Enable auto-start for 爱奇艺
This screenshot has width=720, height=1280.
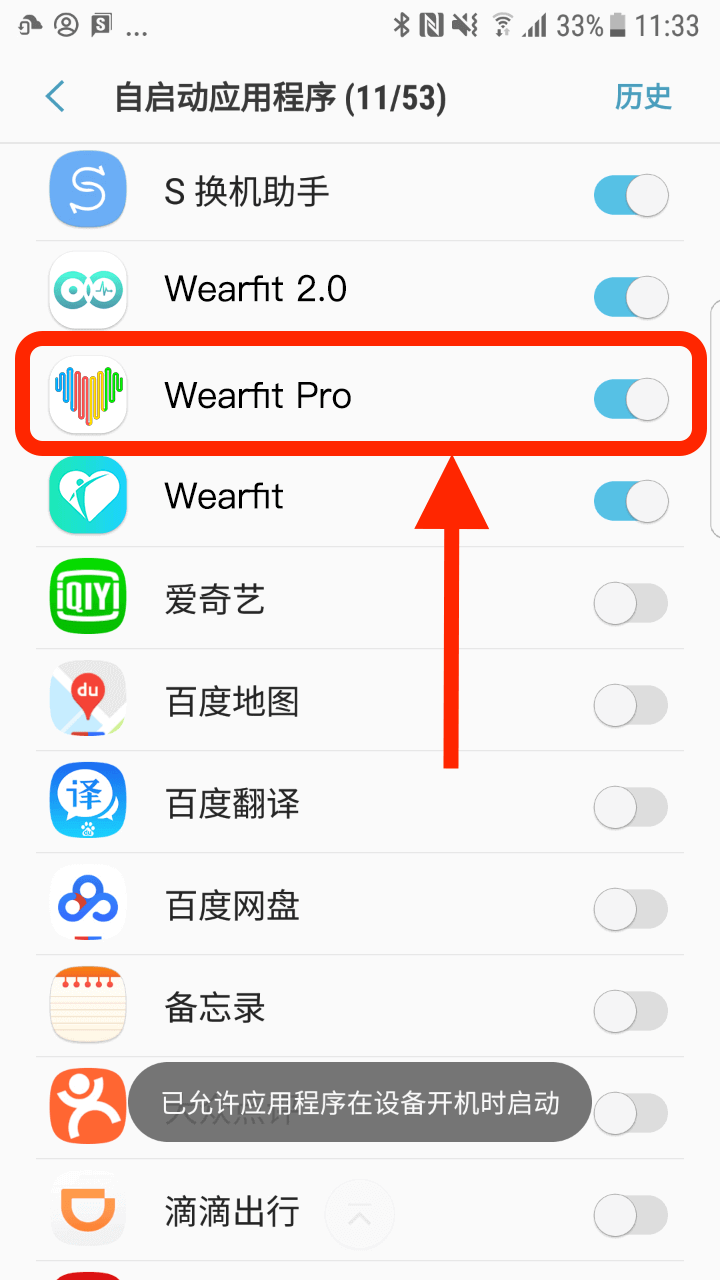(630, 603)
